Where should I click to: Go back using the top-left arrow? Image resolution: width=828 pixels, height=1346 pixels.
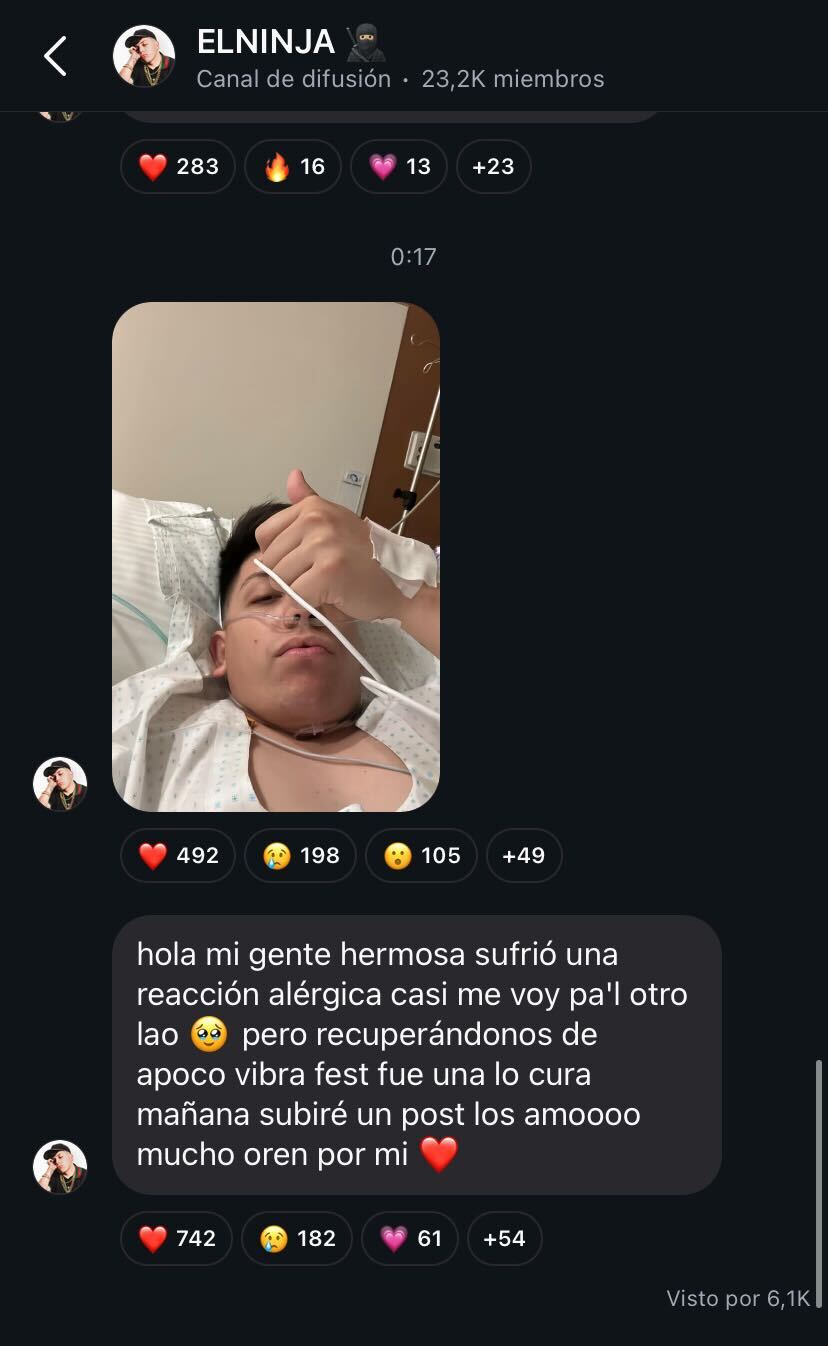[x=55, y=56]
